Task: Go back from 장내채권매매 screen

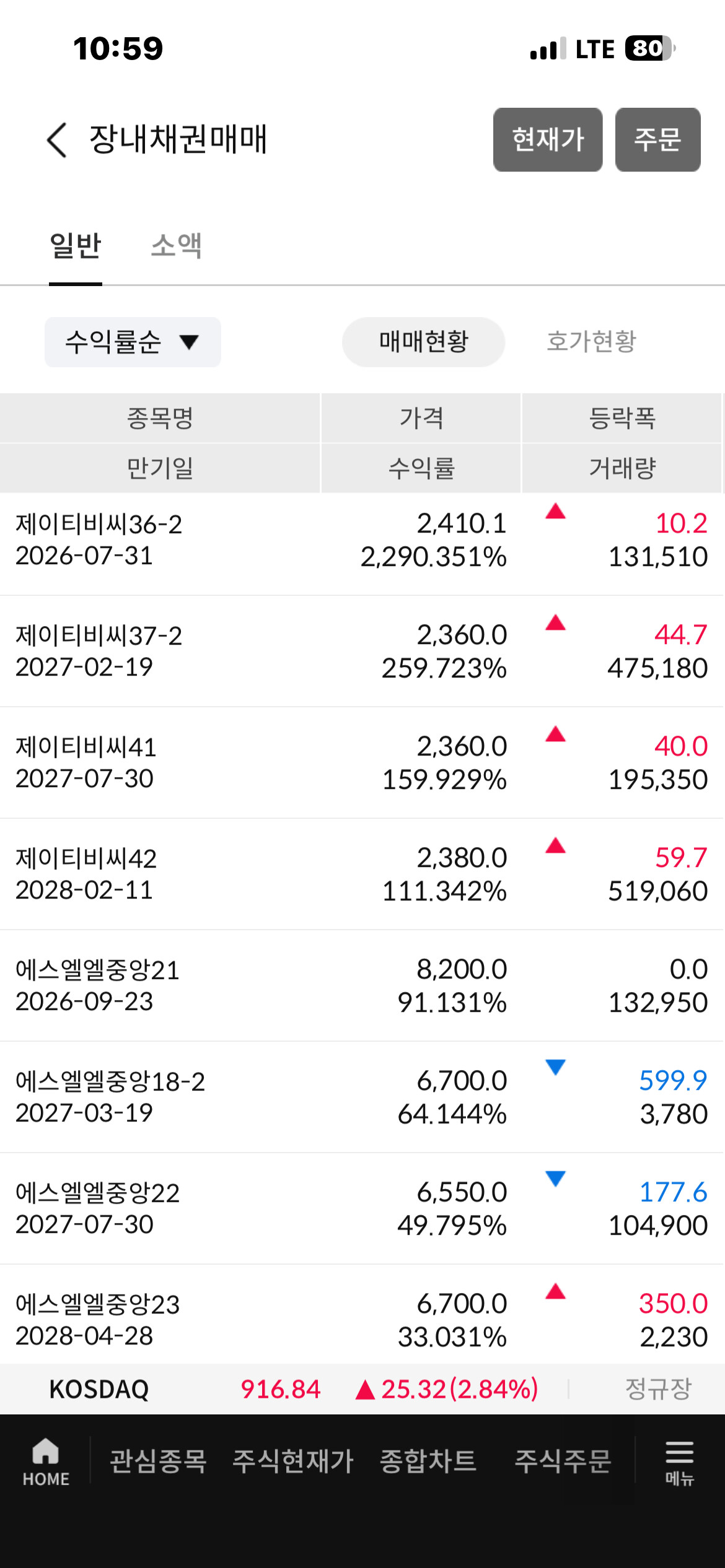Action: coord(56,139)
